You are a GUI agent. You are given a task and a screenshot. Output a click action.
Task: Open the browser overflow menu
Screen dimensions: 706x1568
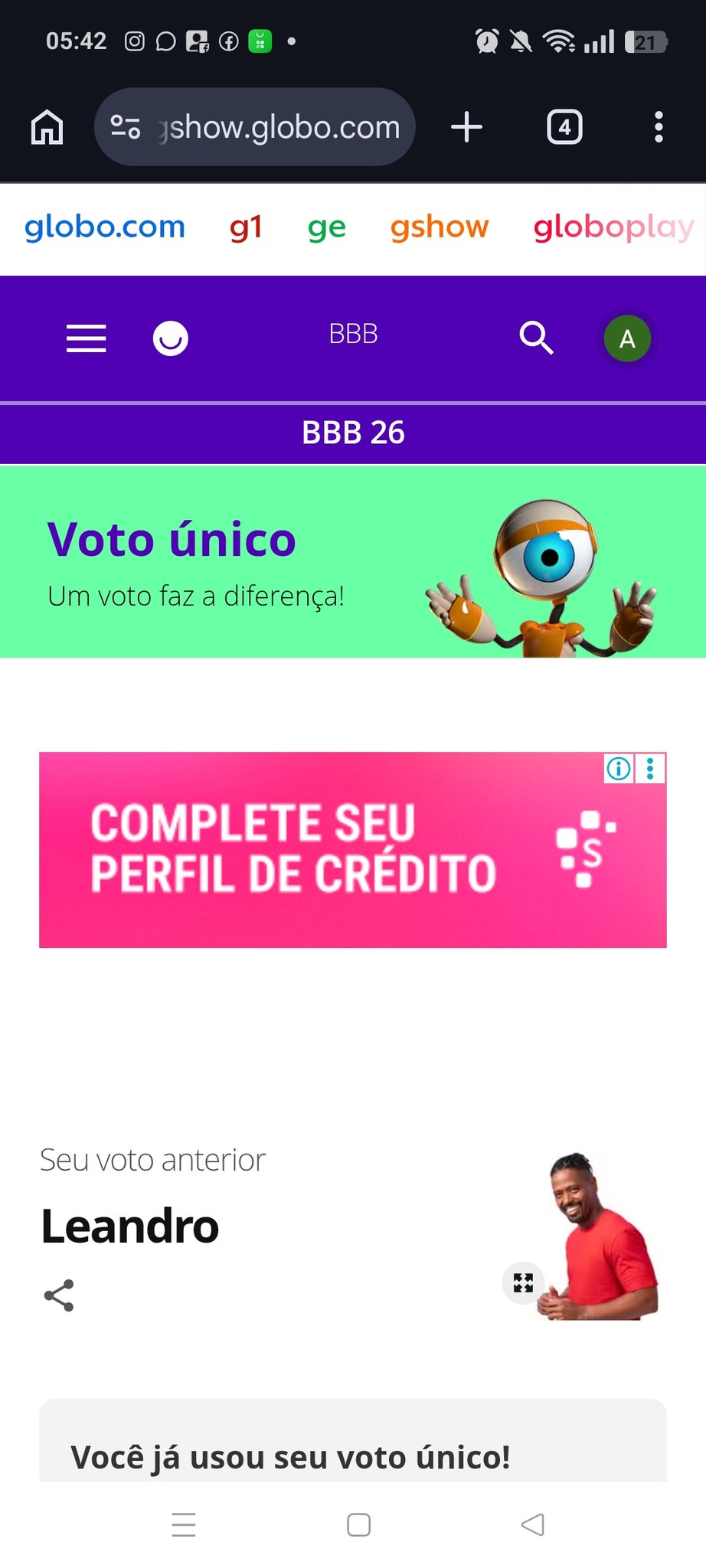tap(658, 127)
